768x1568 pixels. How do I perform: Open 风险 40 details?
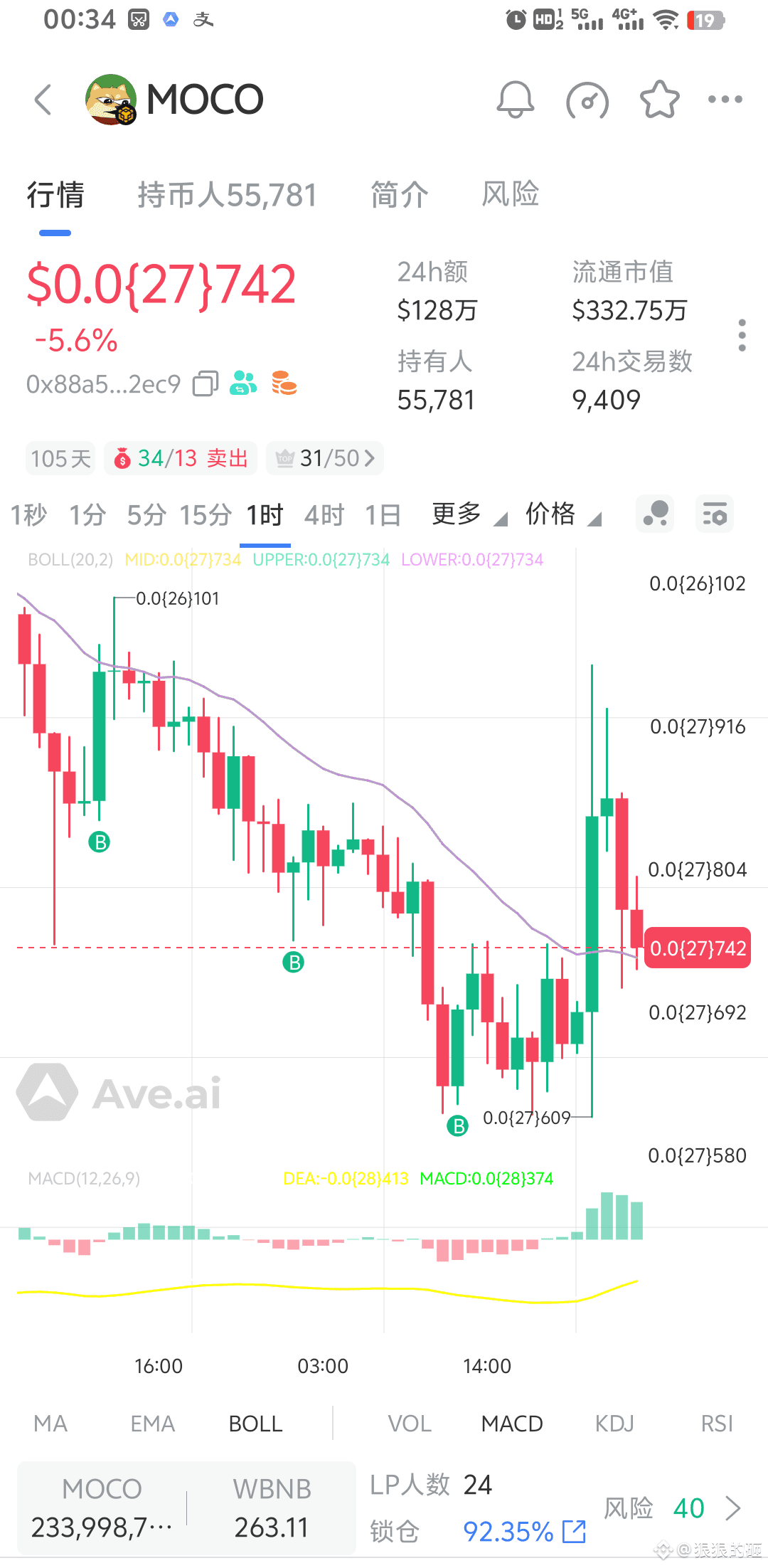point(673,1508)
